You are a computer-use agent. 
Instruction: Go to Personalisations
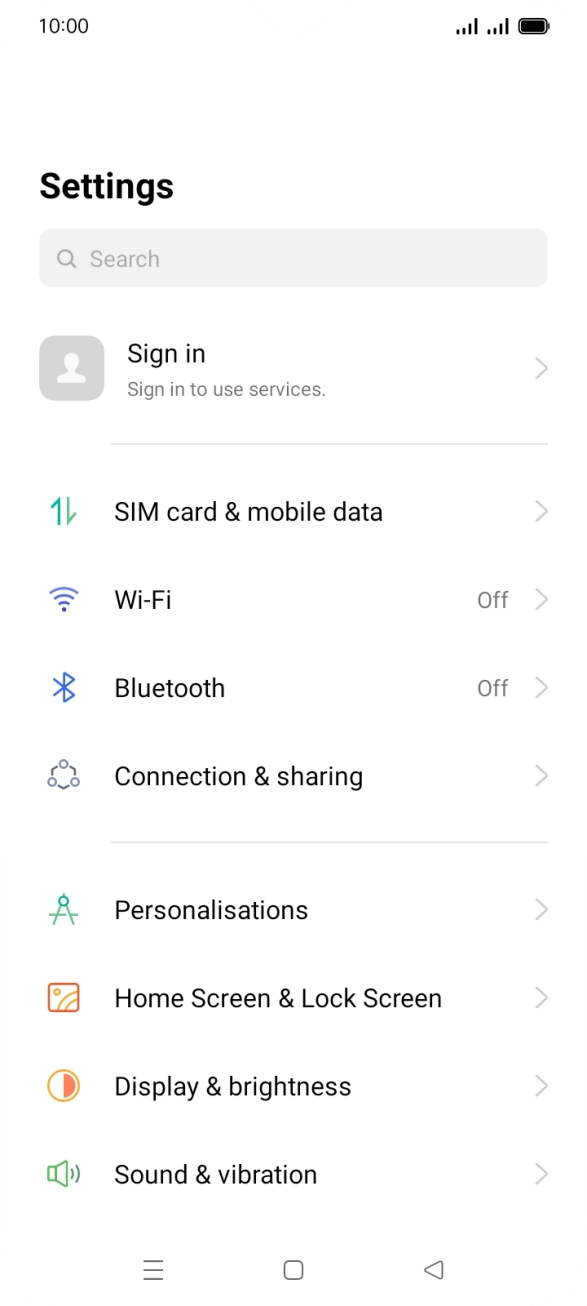click(293, 910)
